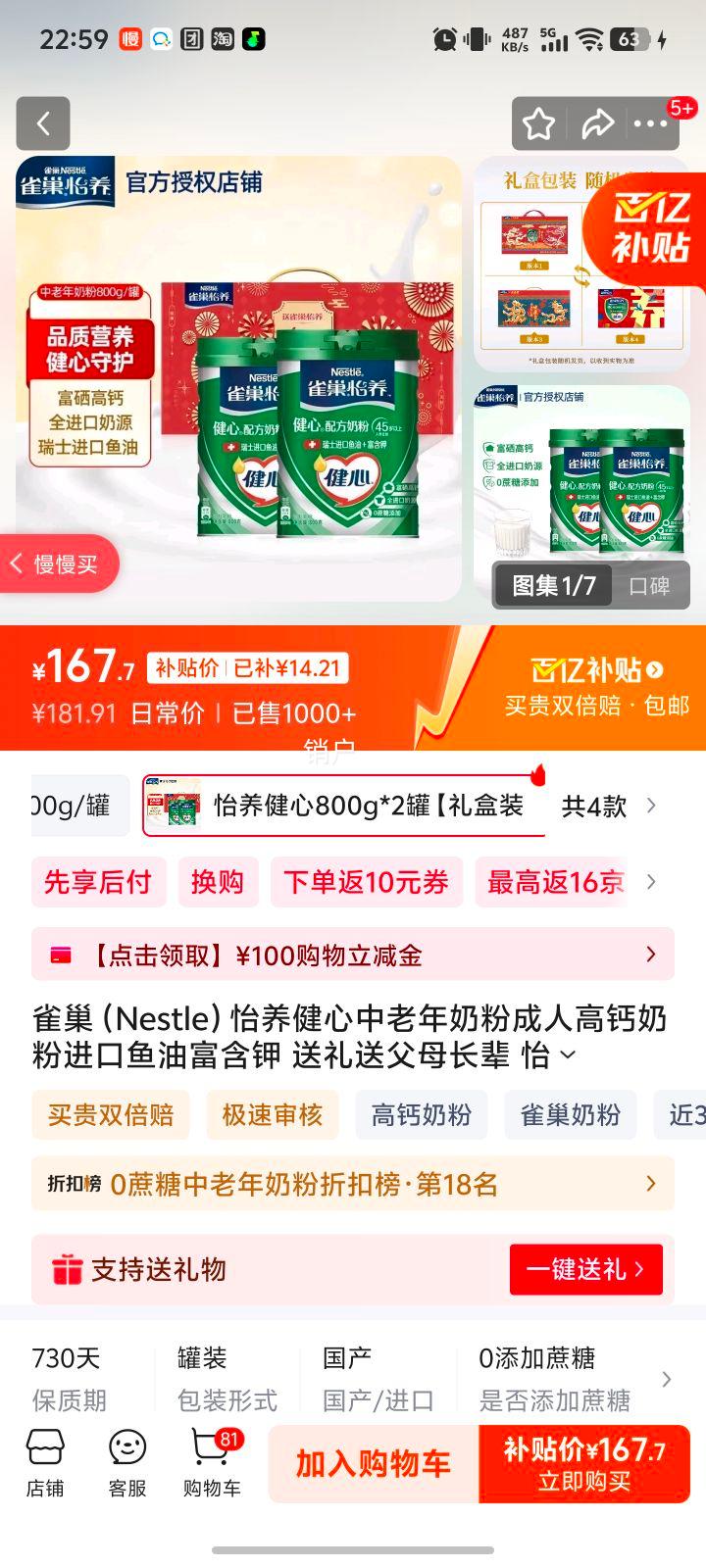Viewport: 706px width, 1568px height.
Task: Tap the 一键送礼 button
Action: (x=585, y=1269)
